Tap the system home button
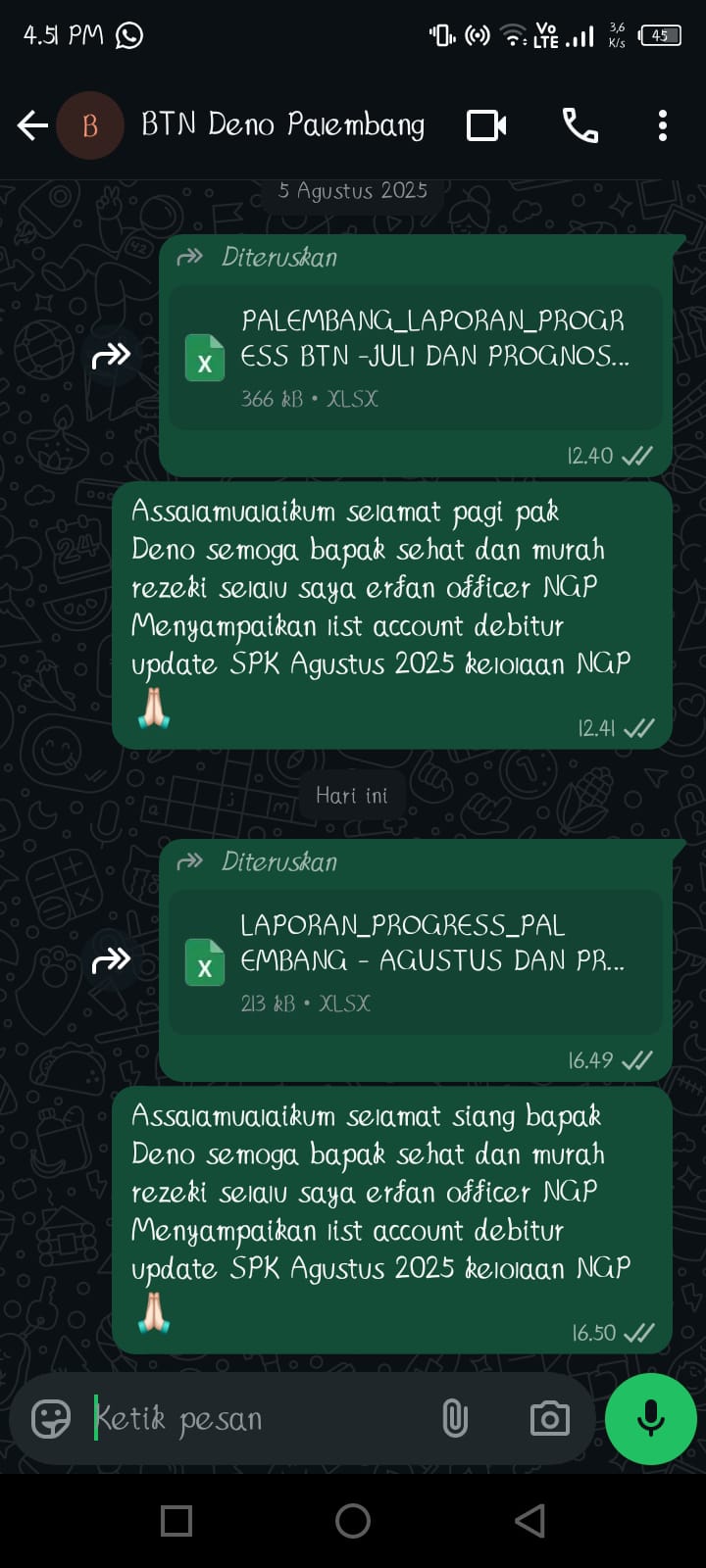The image size is (706, 1568). [x=353, y=1521]
